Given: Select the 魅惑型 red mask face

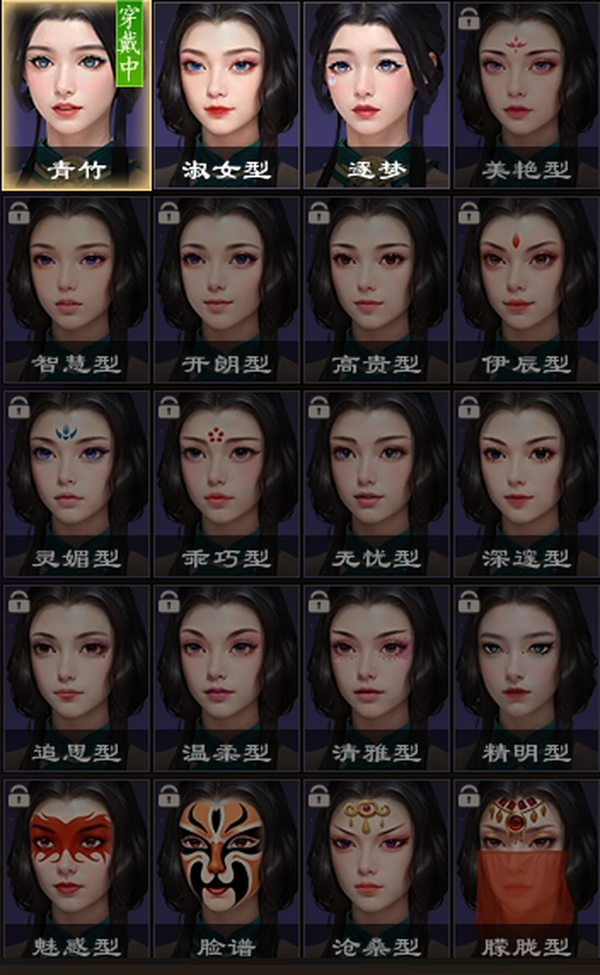Looking at the screenshot, I should pos(76,869).
